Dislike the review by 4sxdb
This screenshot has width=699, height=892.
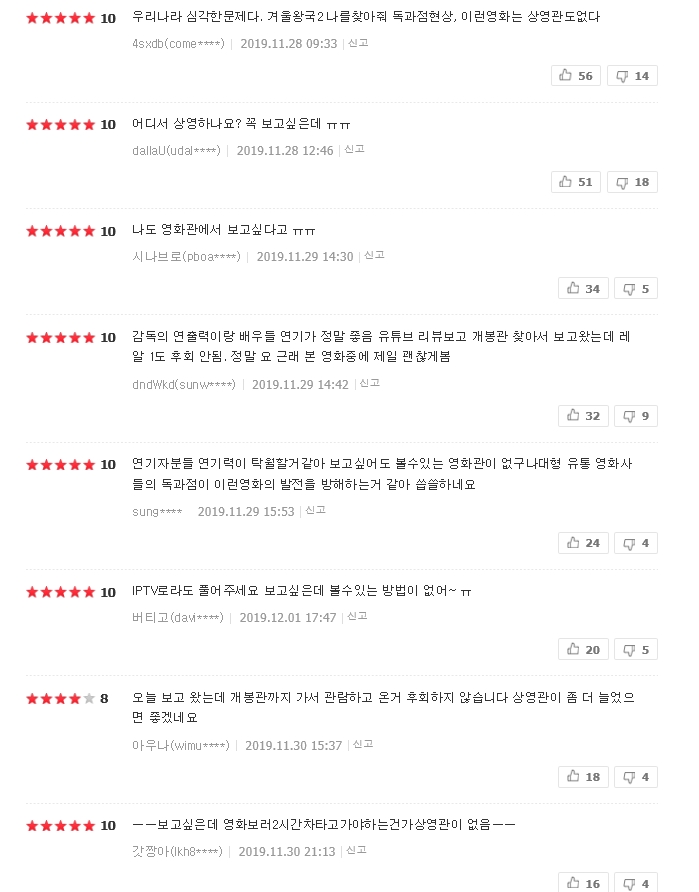(x=632, y=75)
